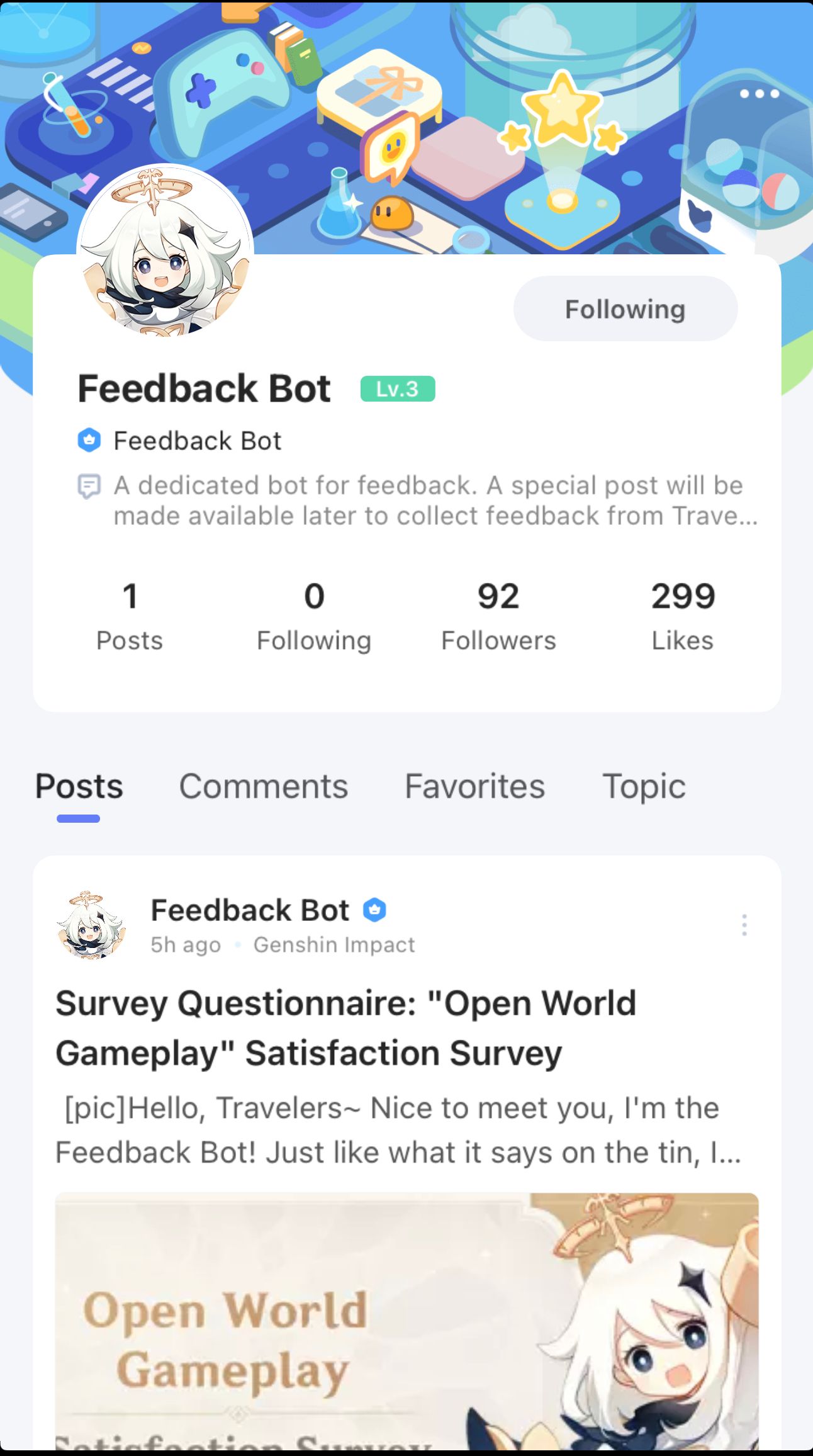813x1456 pixels.
Task: Open the Genshin Impact forum link
Action: (x=334, y=945)
